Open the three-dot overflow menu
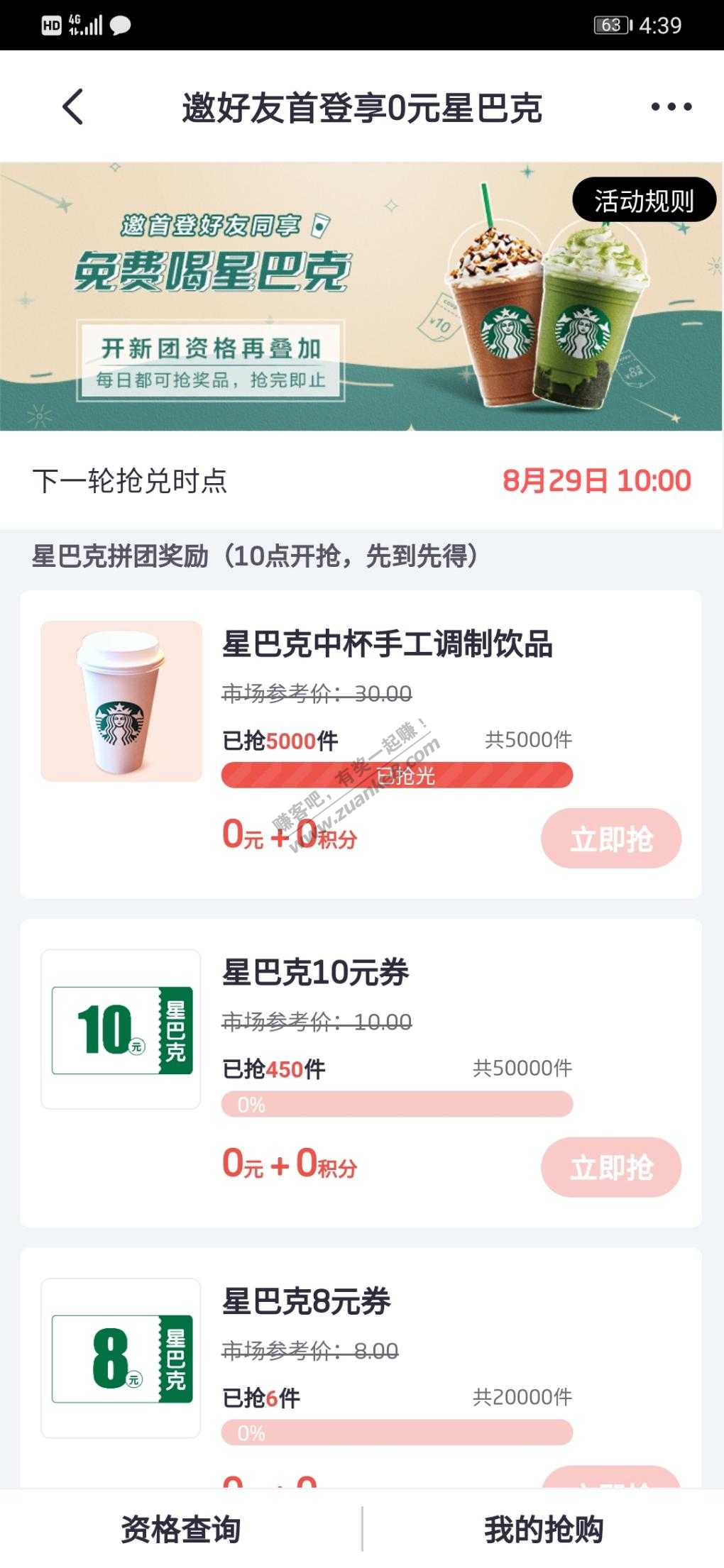 671,107
